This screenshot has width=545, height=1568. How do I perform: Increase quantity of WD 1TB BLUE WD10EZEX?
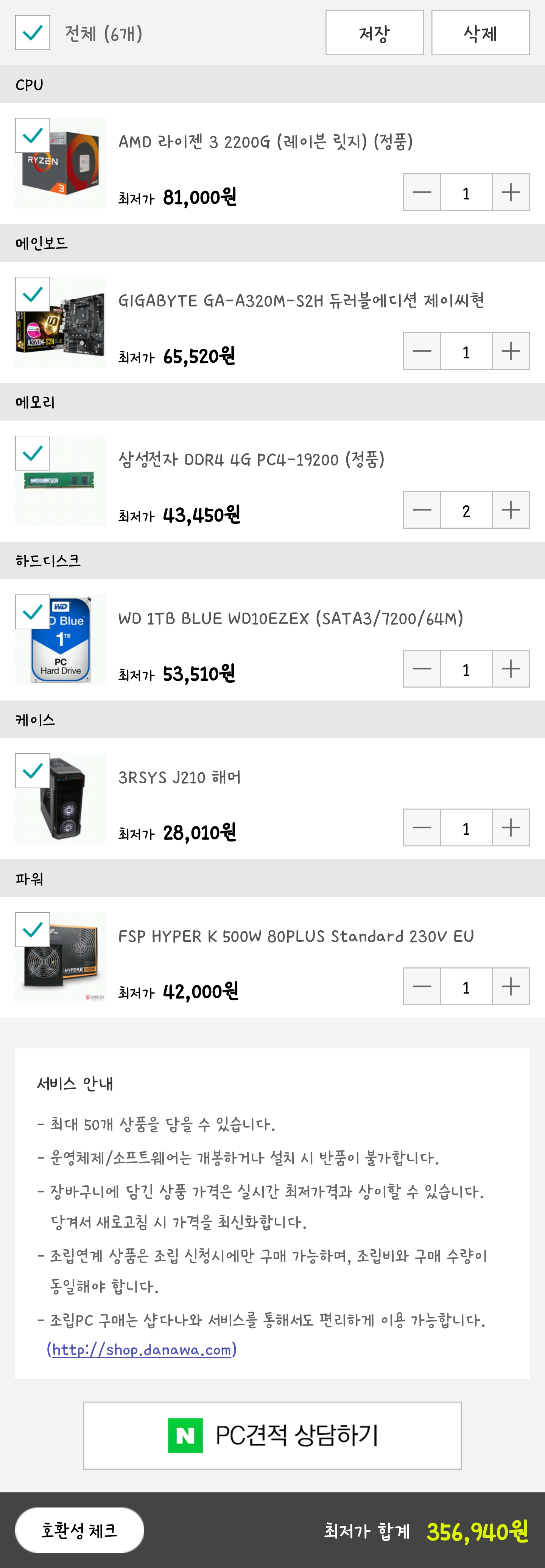pos(510,669)
